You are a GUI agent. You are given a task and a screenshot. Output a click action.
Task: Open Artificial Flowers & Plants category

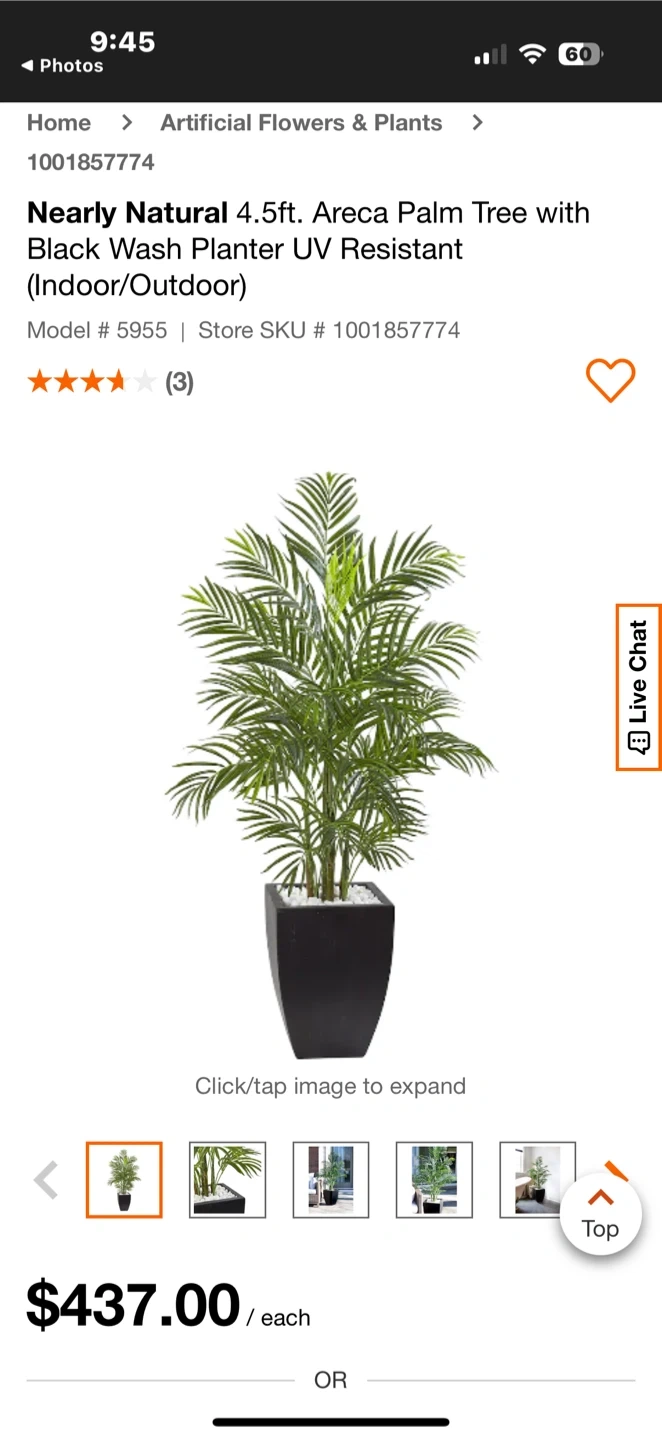coord(301,123)
